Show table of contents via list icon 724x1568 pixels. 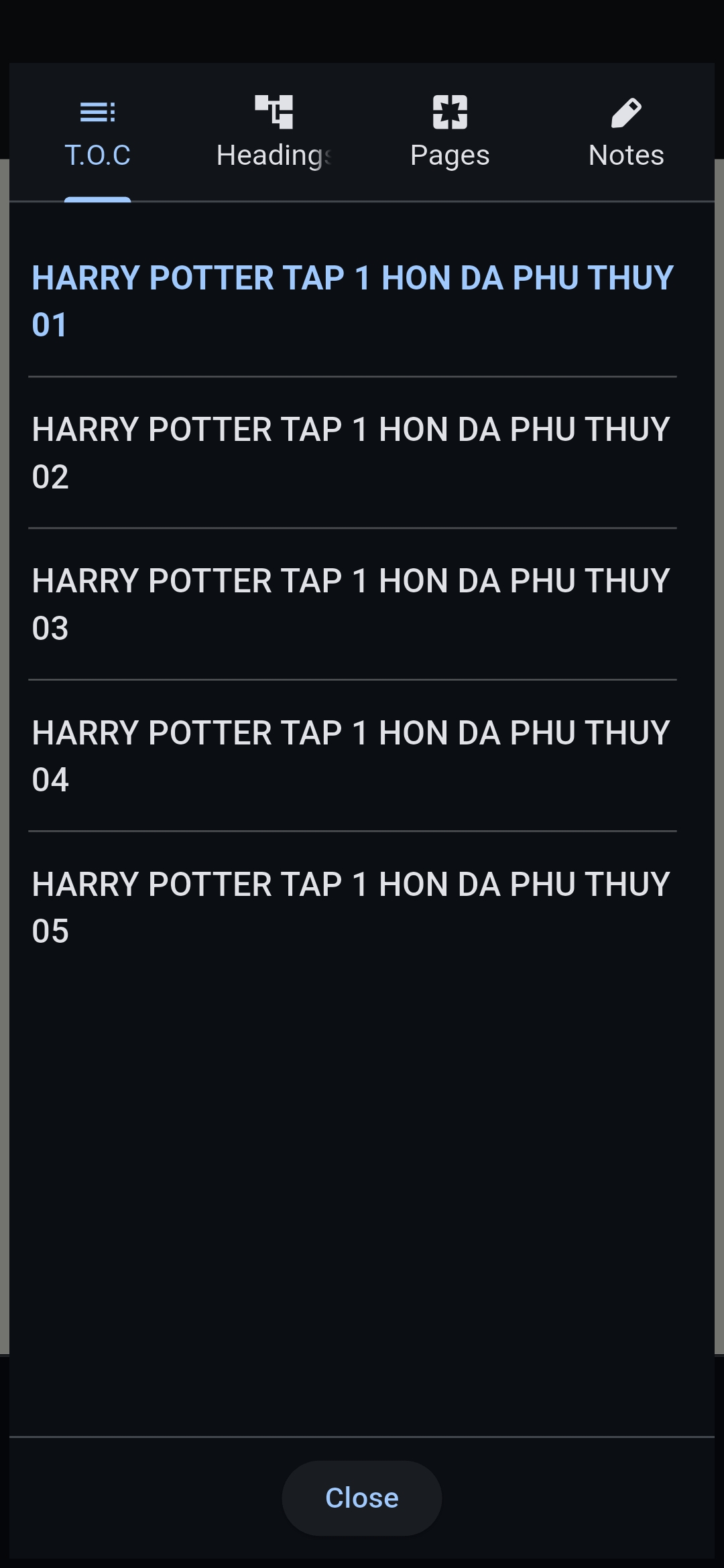(97, 112)
